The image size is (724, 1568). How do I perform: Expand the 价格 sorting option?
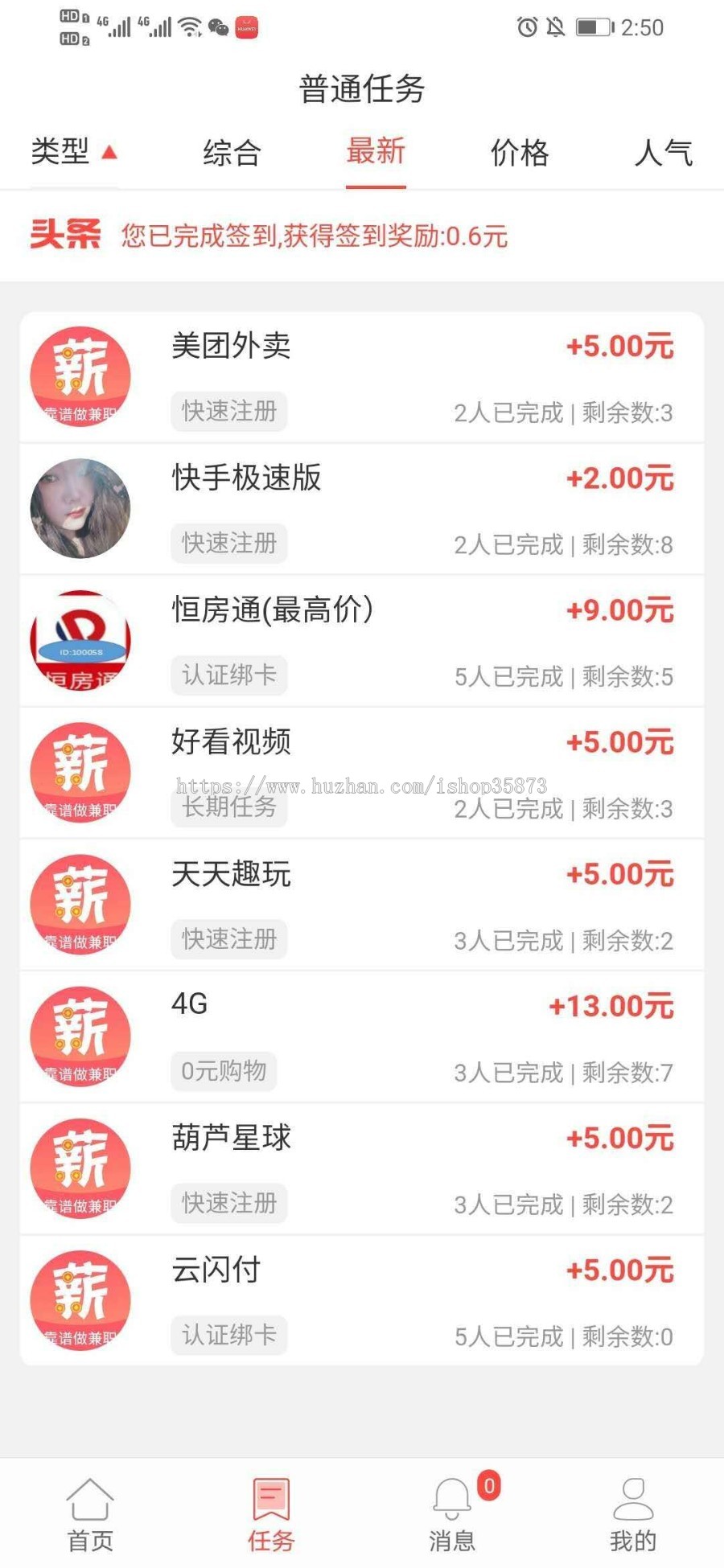pyautogui.click(x=520, y=153)
